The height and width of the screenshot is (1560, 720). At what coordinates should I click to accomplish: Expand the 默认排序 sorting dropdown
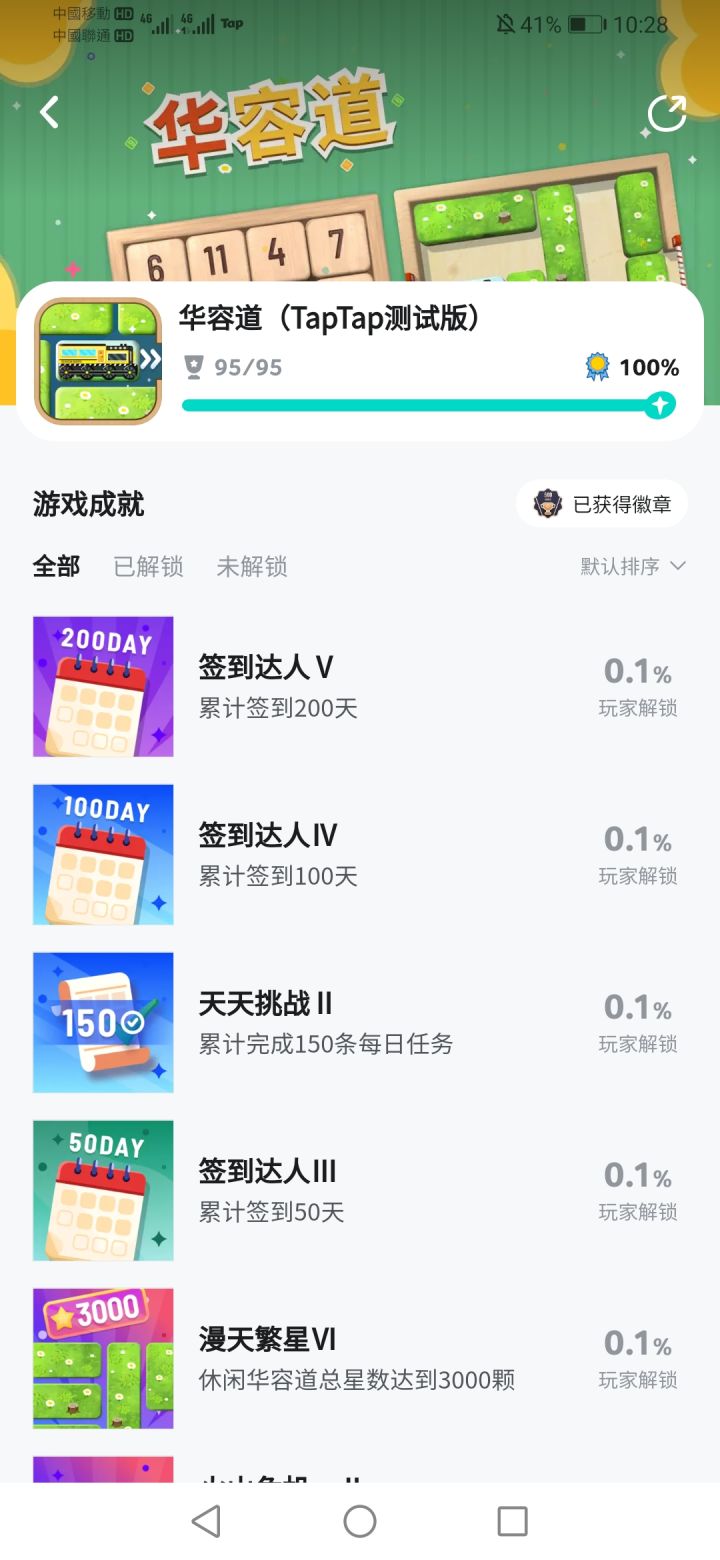point(633,566)
